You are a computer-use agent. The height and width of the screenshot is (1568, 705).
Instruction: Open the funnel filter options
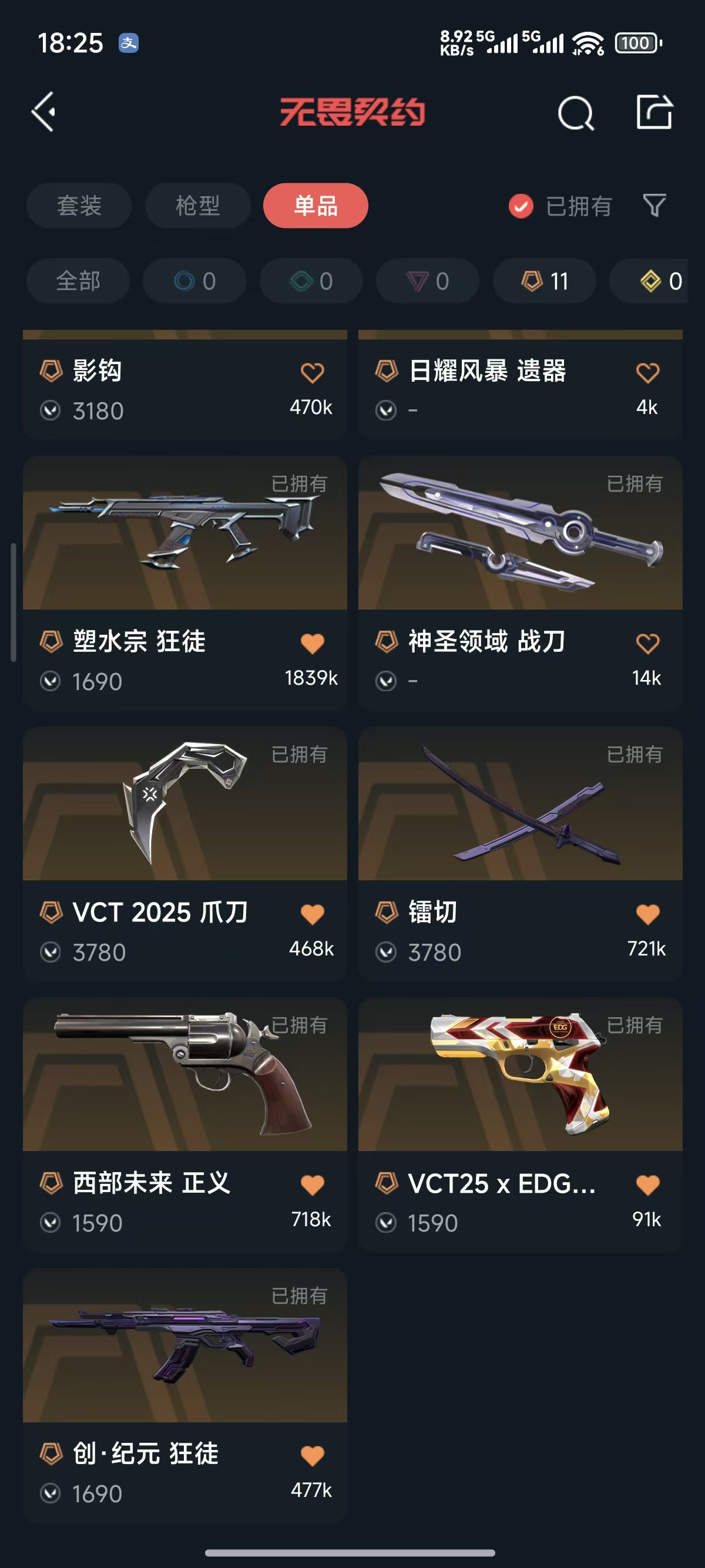(654, 206)
